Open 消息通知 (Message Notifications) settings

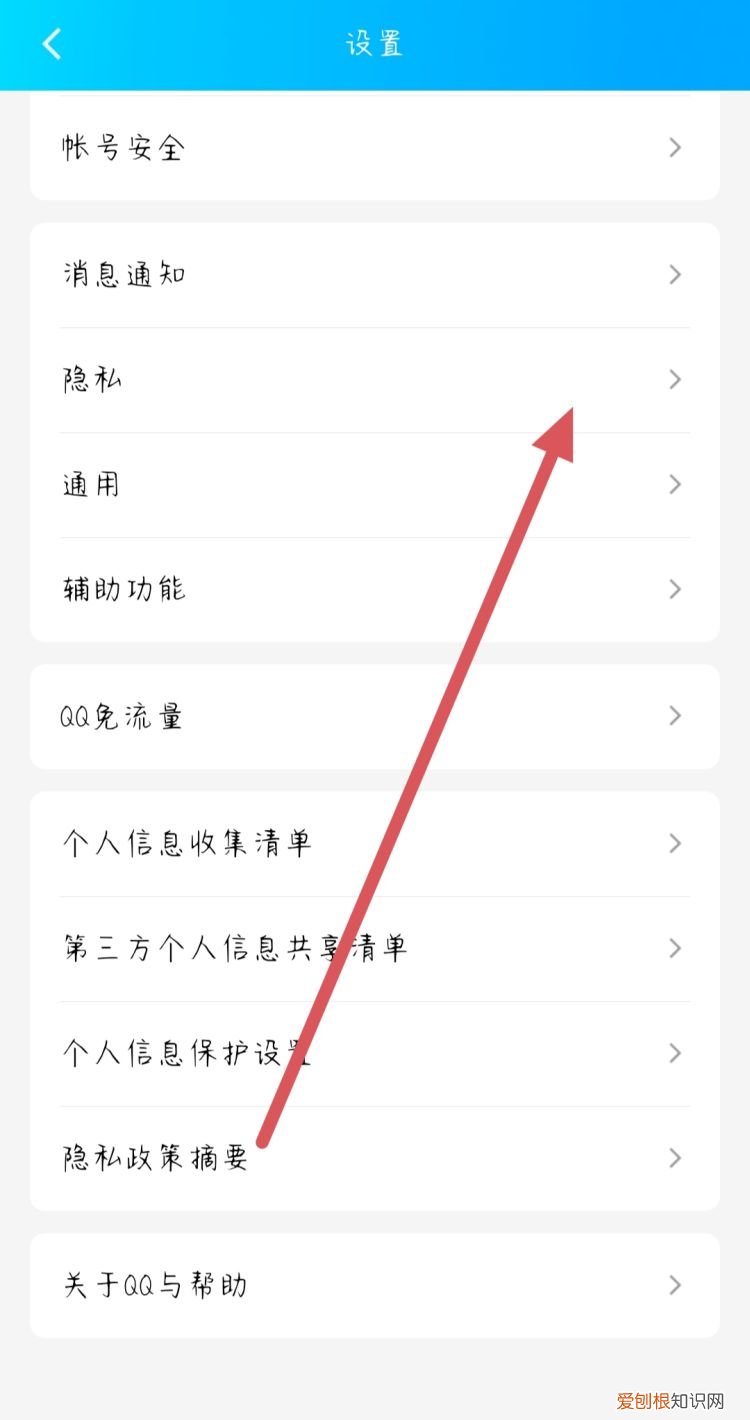click(375, 274)
